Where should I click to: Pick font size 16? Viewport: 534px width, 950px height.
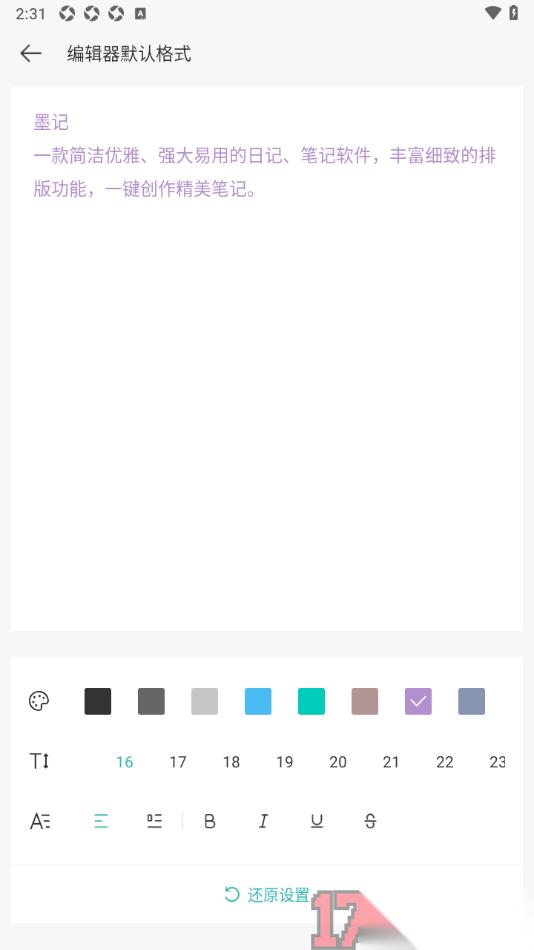pyautogui.click(x=124, y=762)
